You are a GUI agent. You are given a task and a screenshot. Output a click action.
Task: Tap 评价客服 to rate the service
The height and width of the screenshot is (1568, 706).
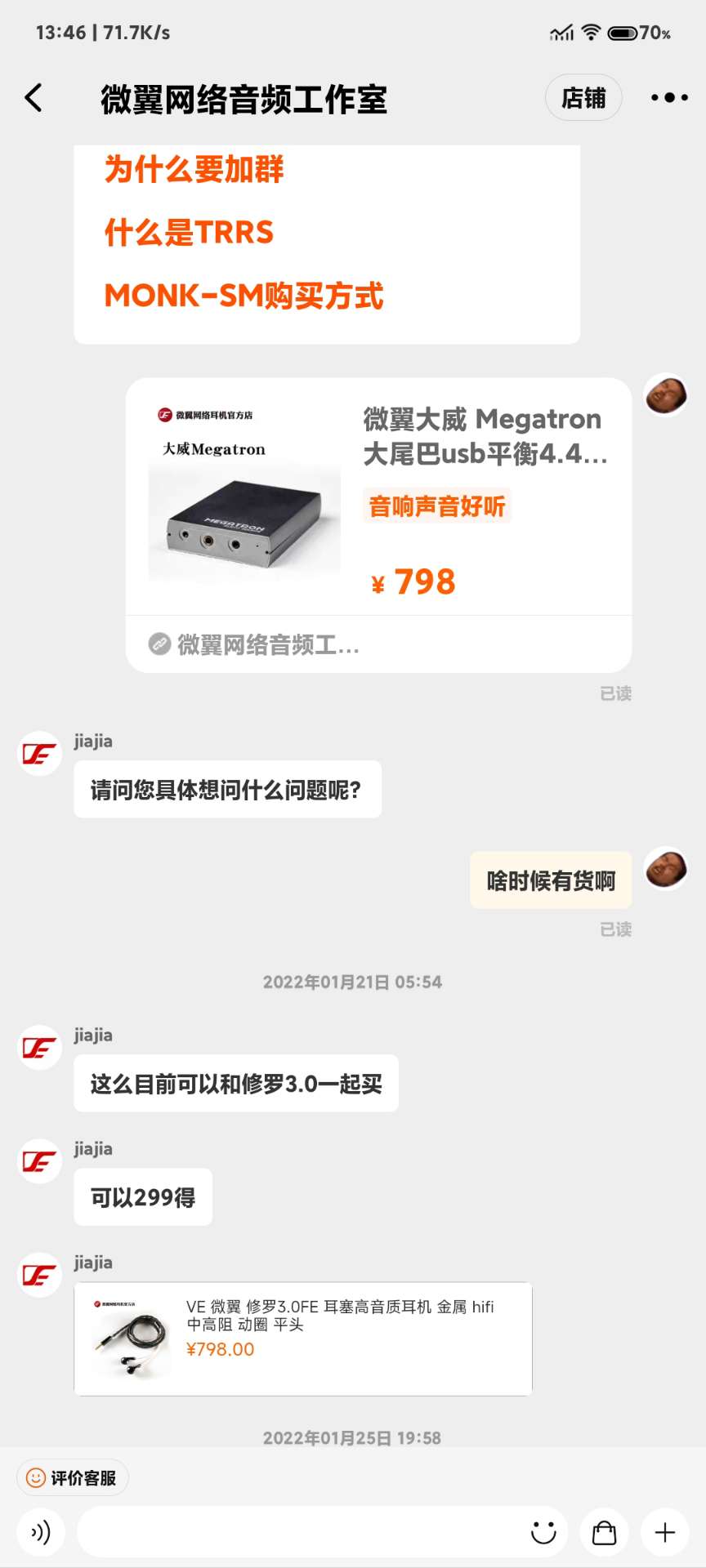tap(73, 1477)
